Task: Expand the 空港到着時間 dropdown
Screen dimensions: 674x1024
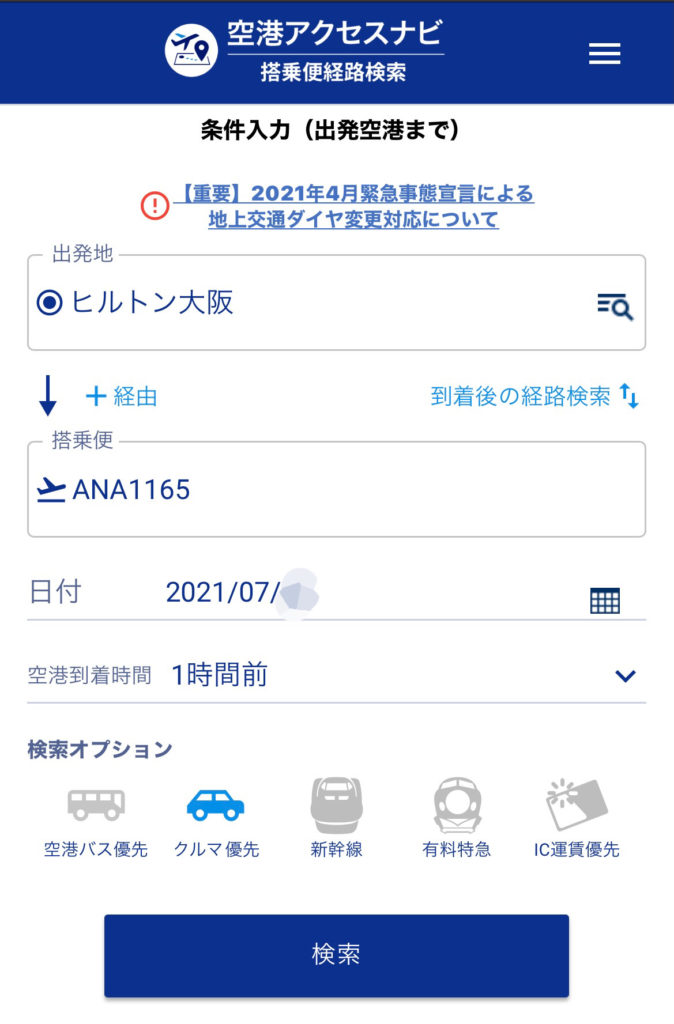Action: pos(624,676)
